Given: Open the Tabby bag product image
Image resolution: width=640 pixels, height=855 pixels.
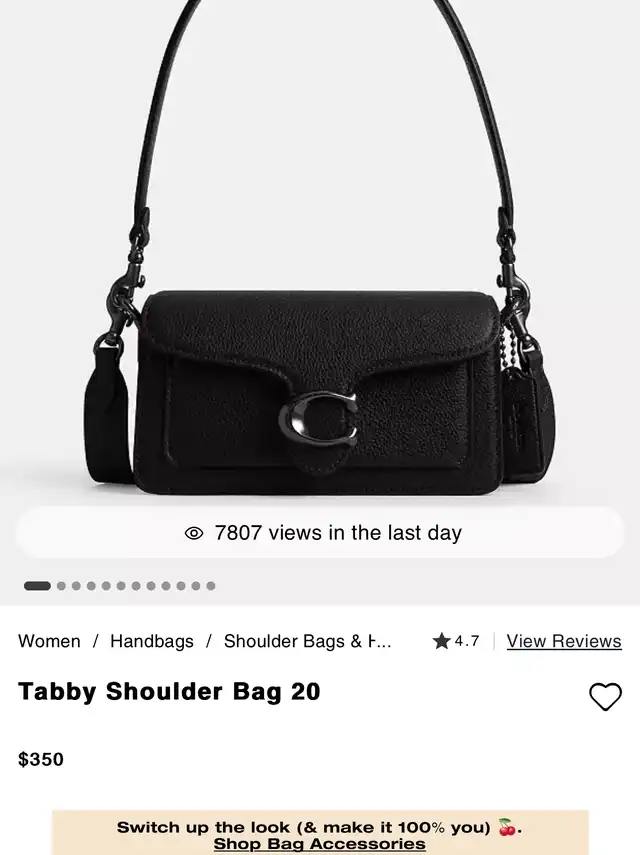Looking at the screenshot, I should pos(320,300).
